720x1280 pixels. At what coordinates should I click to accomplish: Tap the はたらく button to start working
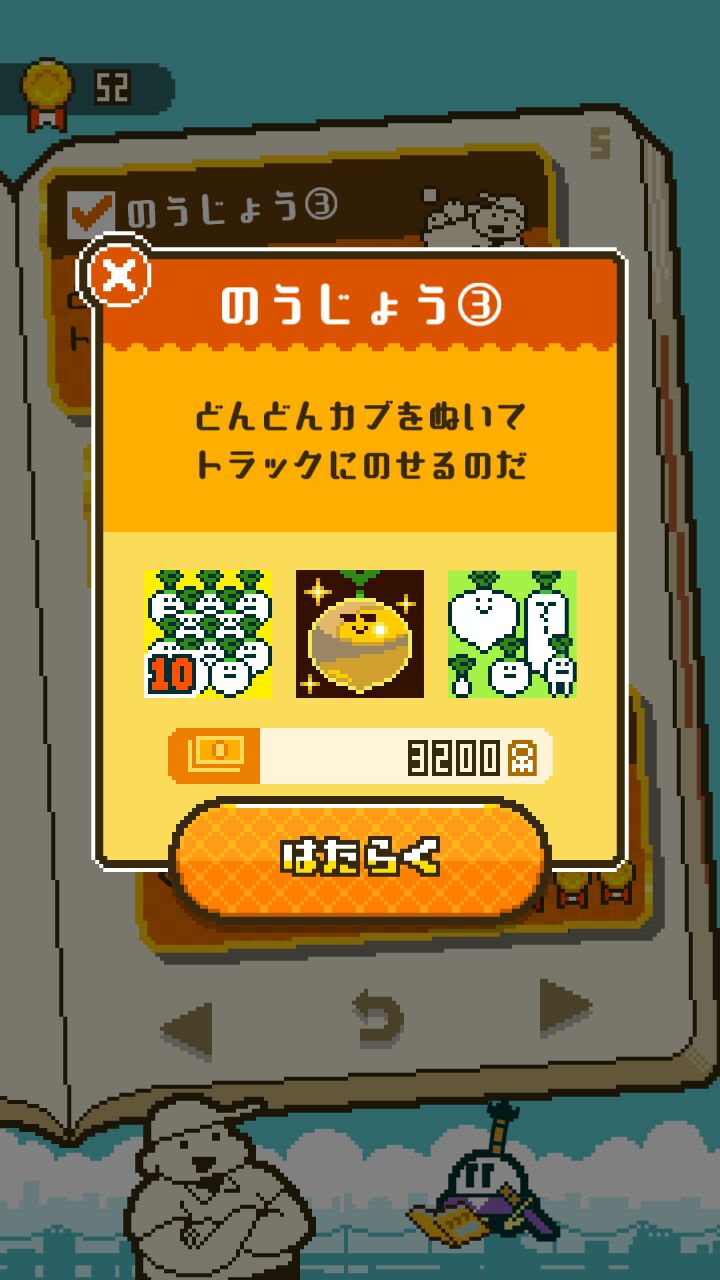point(360,857)
